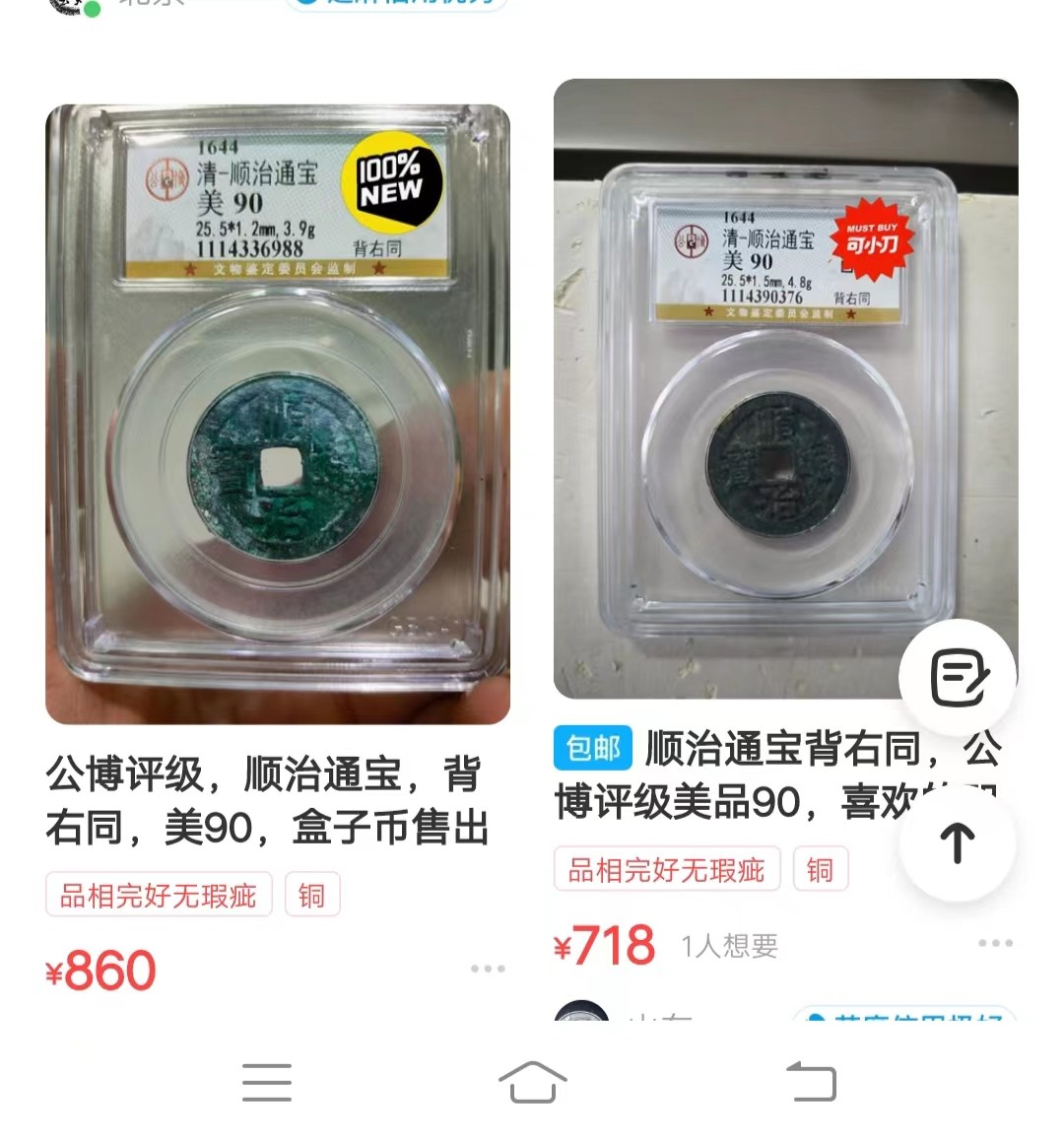Screen dimensions: 1064x1143
Task: Open more options for the ¥718 listing
Action: (x=995, y=943)
